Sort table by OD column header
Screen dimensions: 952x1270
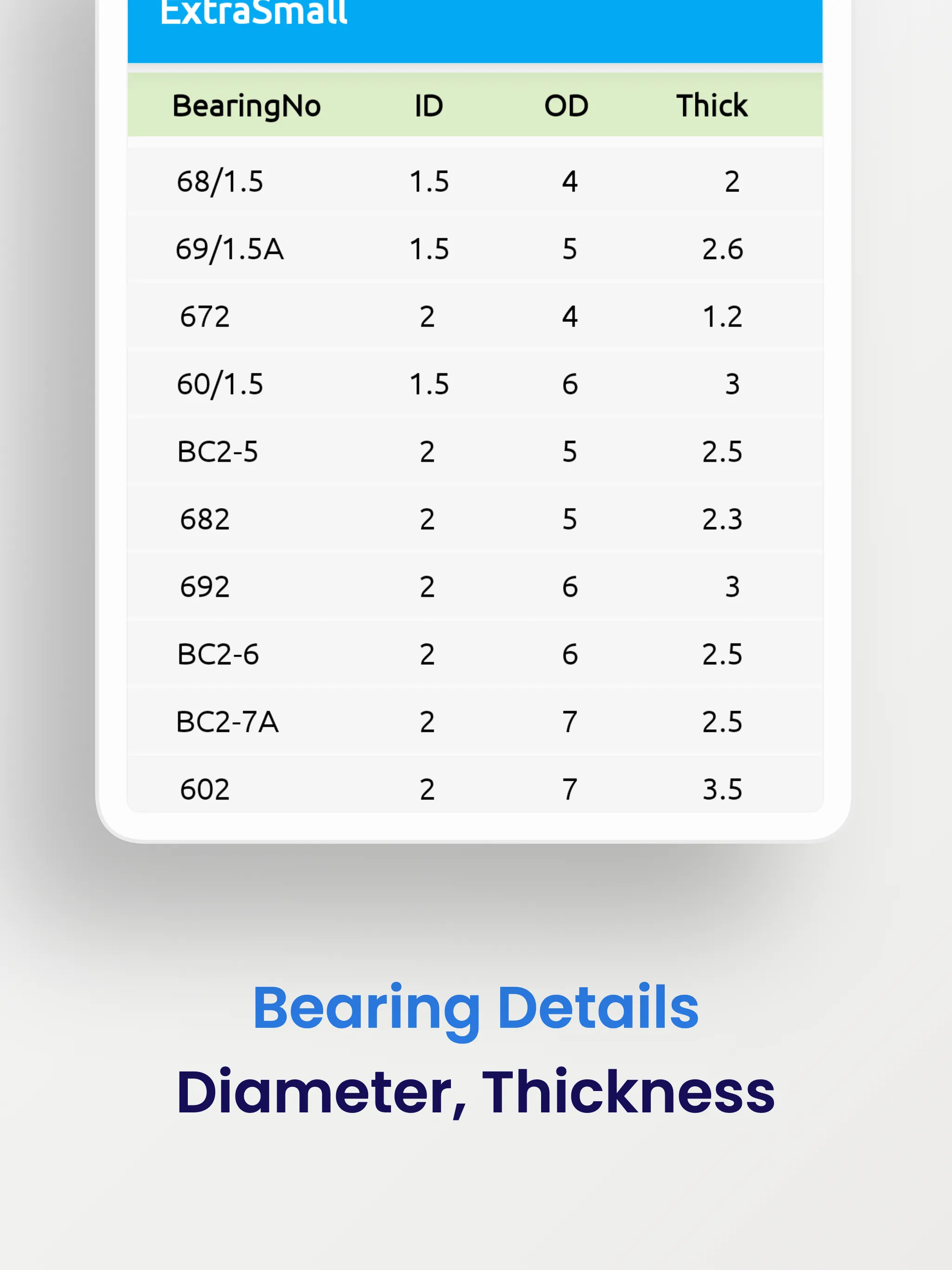click(x=566, y=105)
